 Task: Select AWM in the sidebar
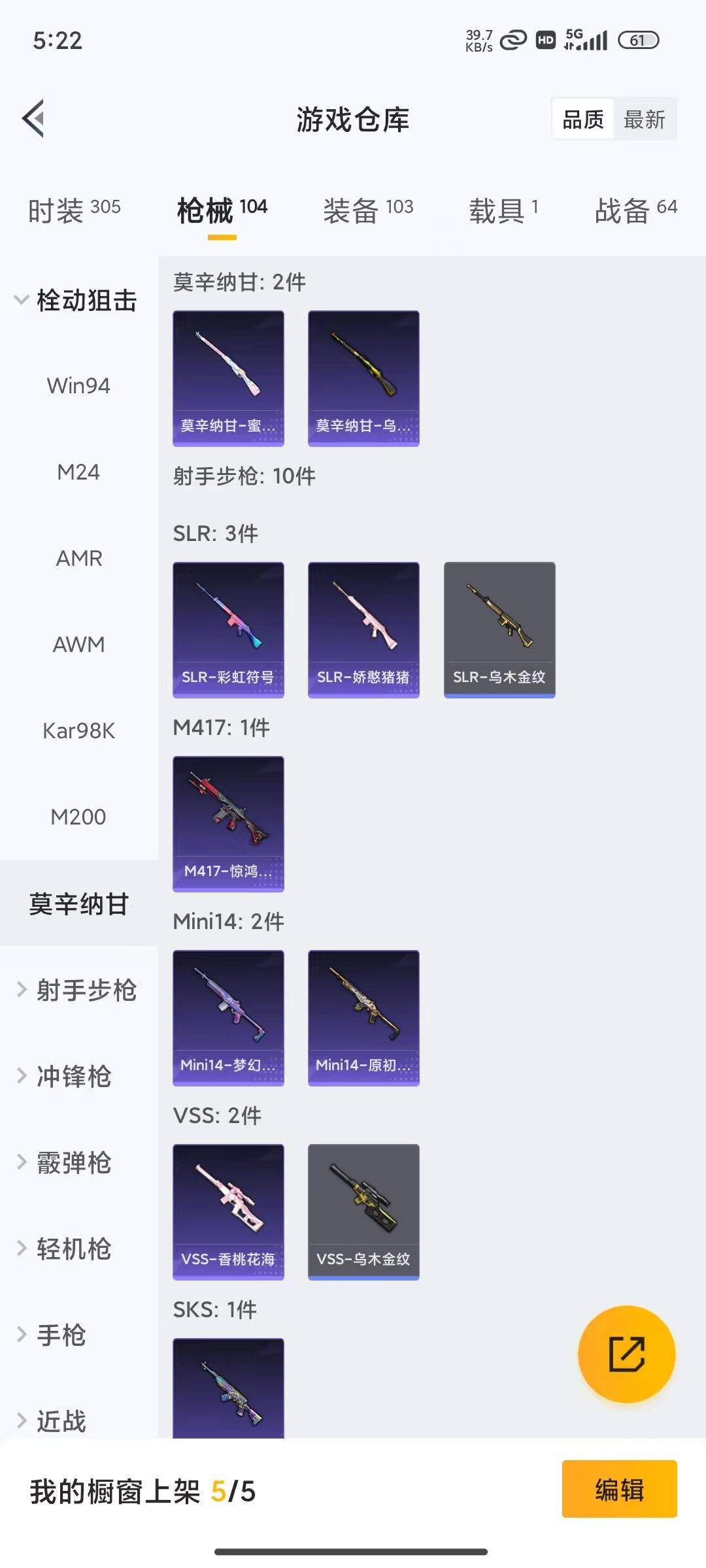coord(78,644)
